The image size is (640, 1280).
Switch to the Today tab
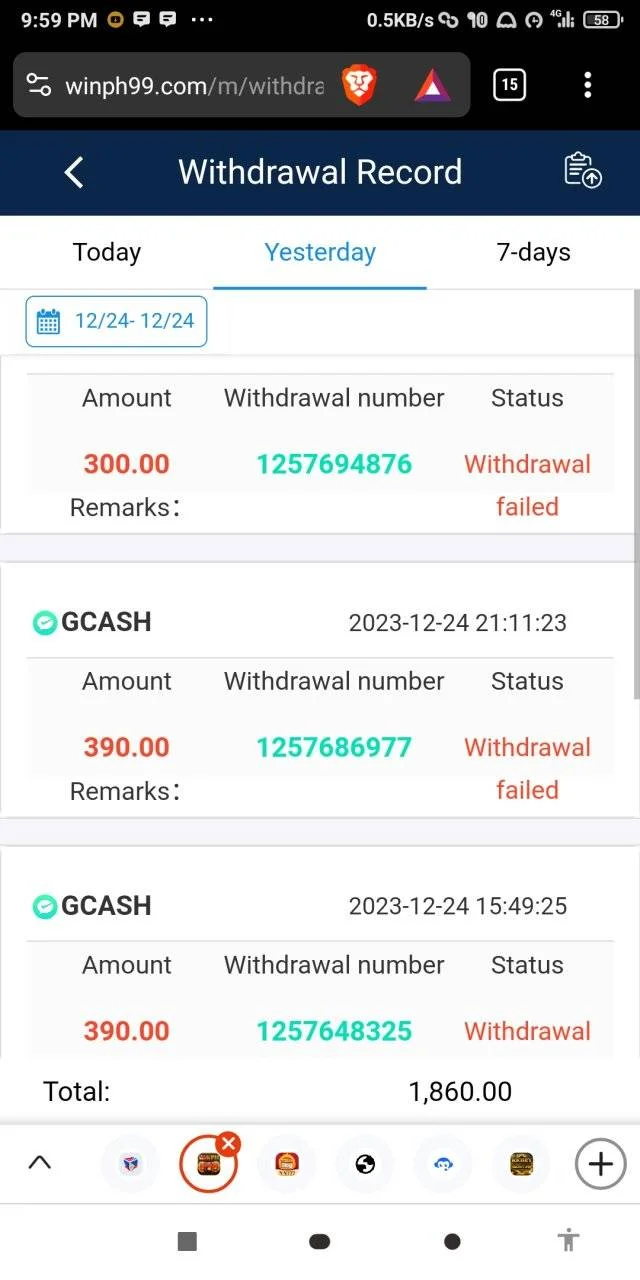pyautogui.click(x=107, y=252)
